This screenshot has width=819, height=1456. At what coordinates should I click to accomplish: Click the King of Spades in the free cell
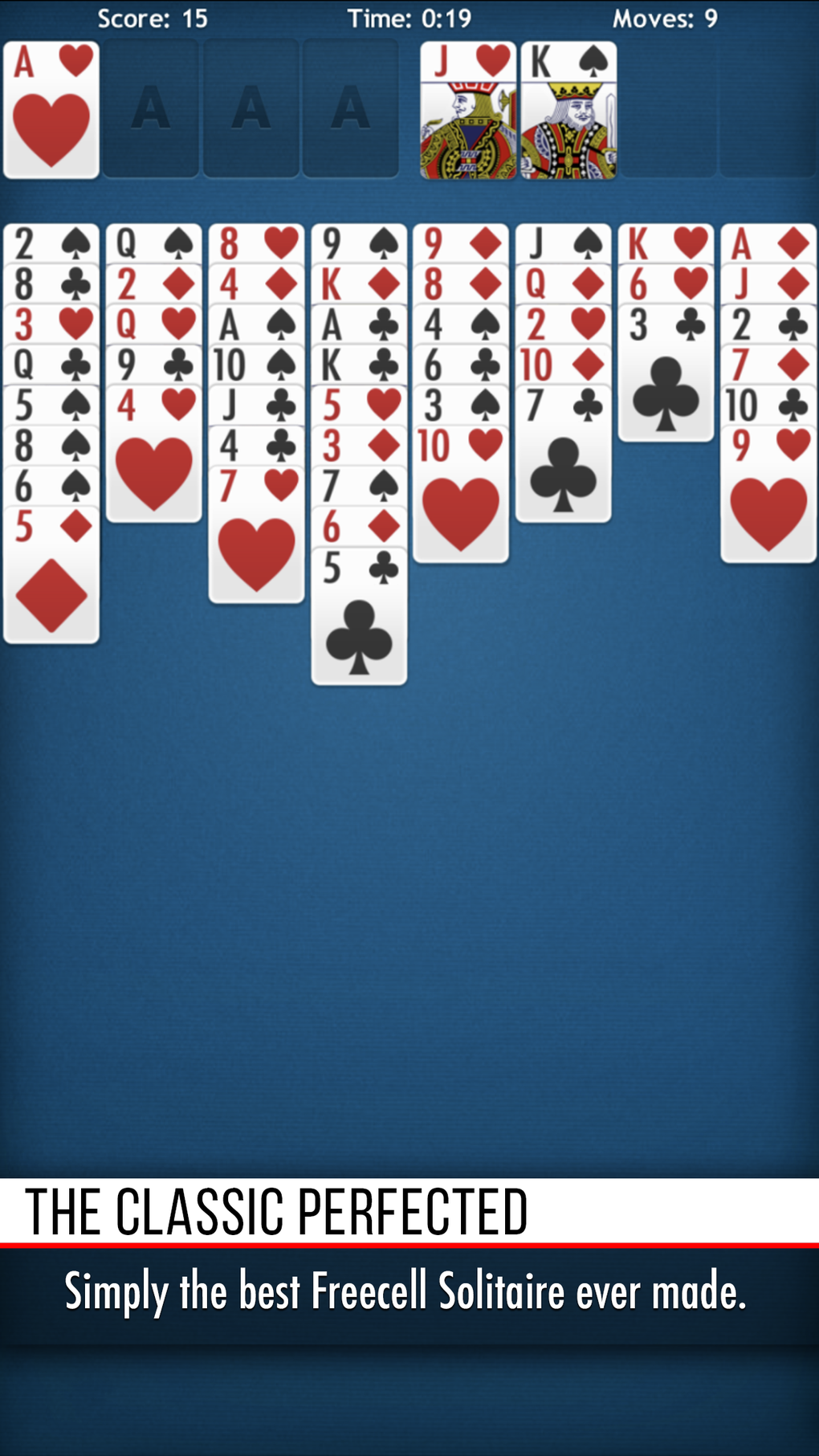pyautogui.click(x=571, y=108)
